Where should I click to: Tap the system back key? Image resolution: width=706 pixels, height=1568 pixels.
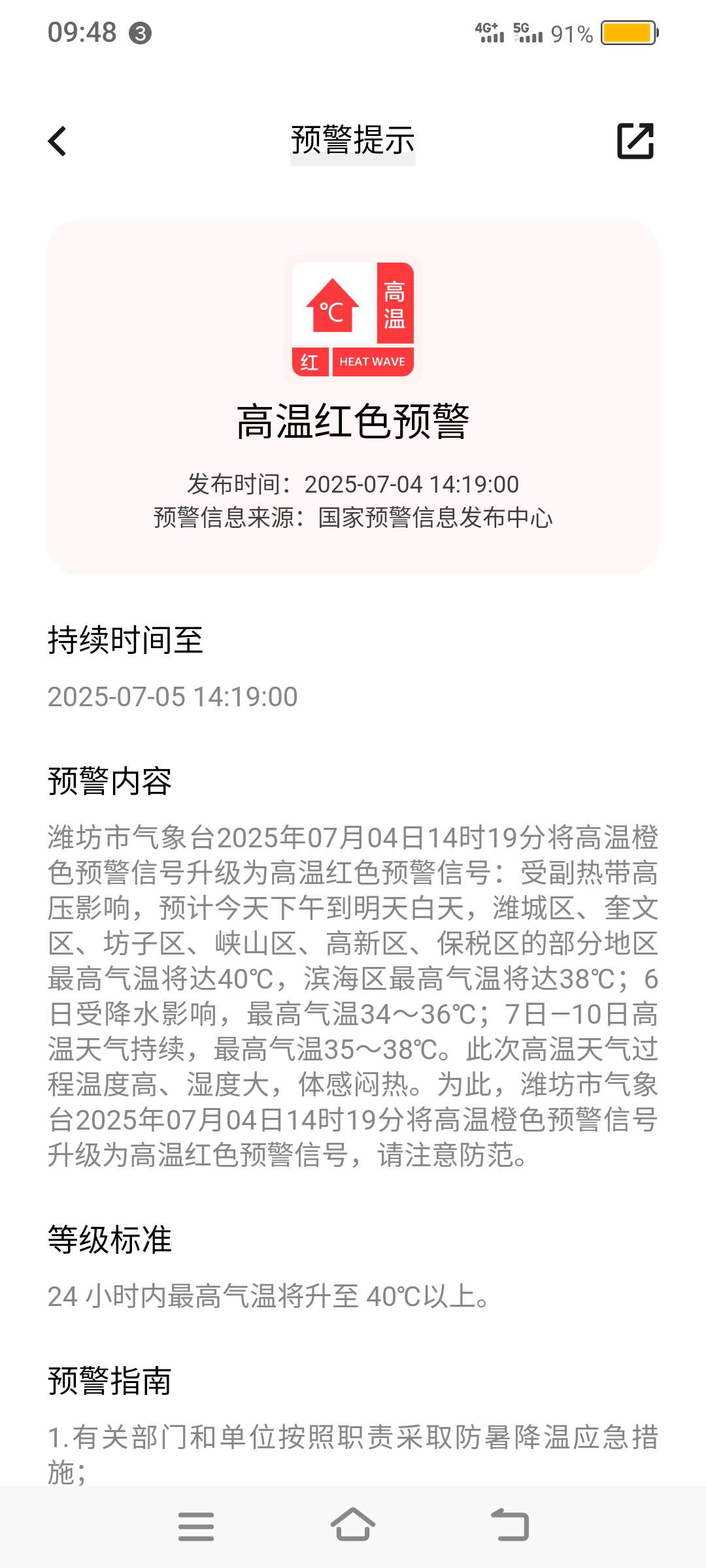pyautogui.click(x=510, y=1526)
